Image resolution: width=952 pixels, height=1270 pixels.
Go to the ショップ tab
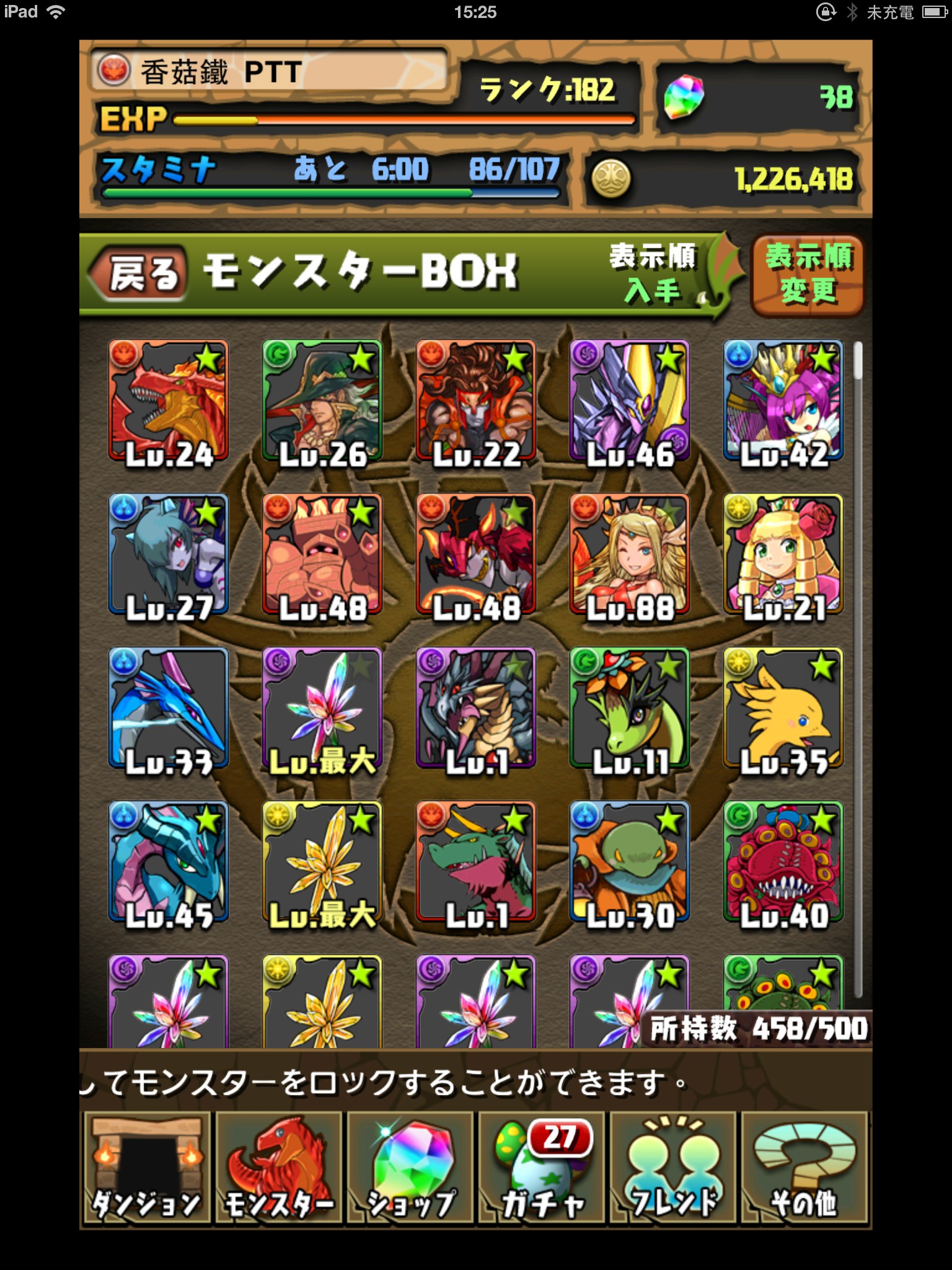point(410,1168)
